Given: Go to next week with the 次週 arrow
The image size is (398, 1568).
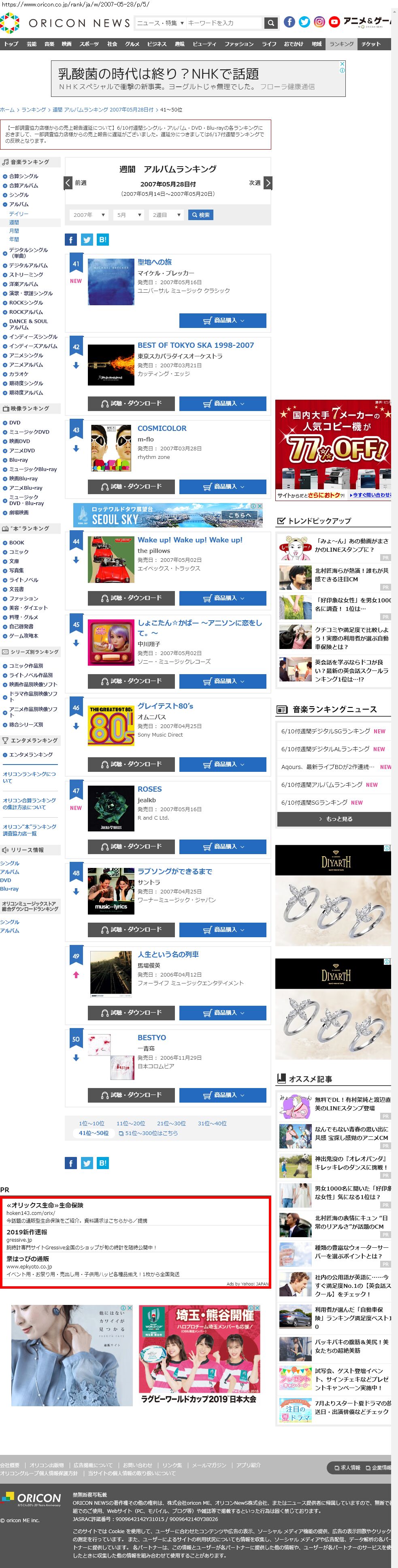Looking at the screenshot, I should point(268,182).
